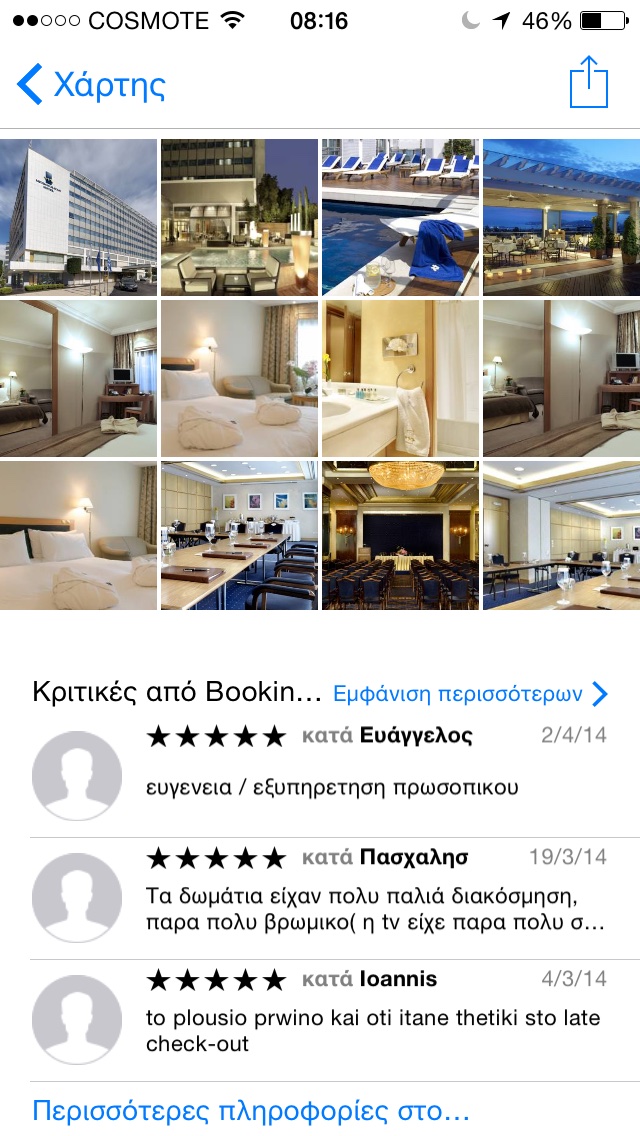
Task: Go back to Χάρτης
Action: click(x=91, y=85)
